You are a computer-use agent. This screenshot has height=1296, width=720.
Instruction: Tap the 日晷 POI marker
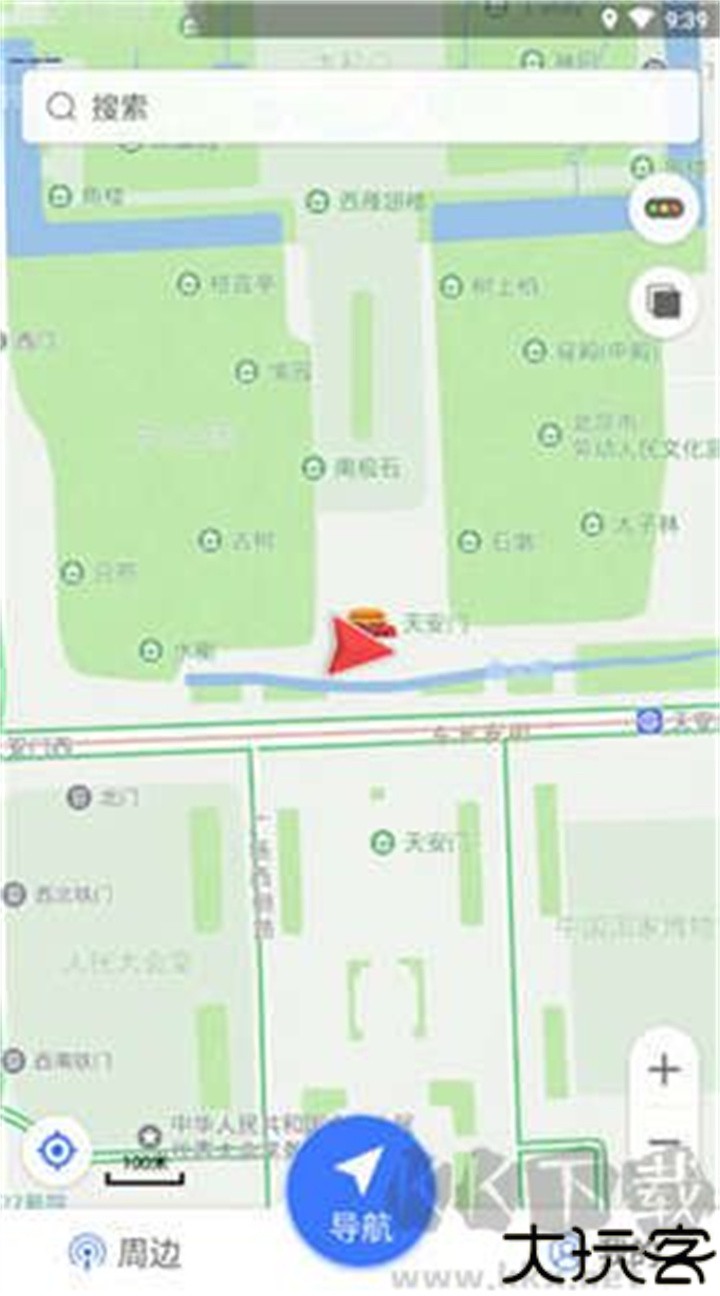(73, 573)
